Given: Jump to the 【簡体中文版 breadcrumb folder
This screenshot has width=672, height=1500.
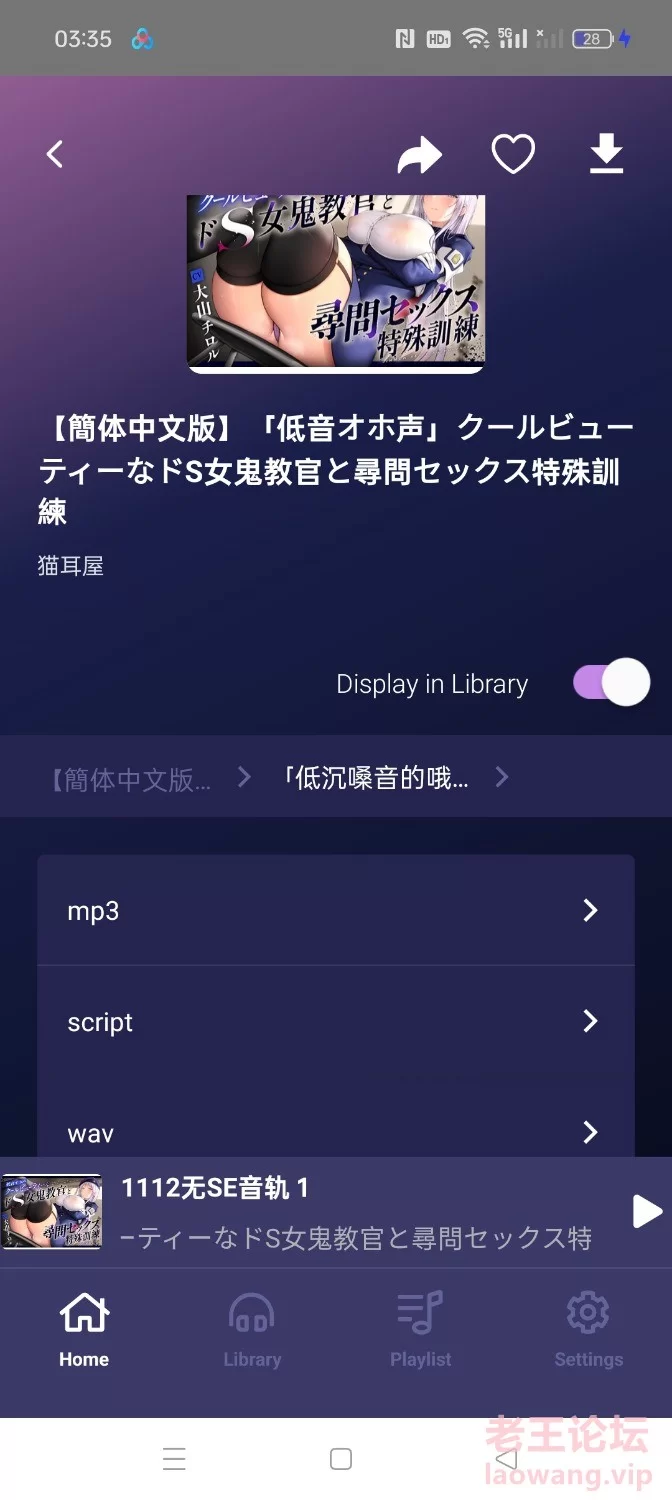Looking at the screenshot, I should (130, 778).
